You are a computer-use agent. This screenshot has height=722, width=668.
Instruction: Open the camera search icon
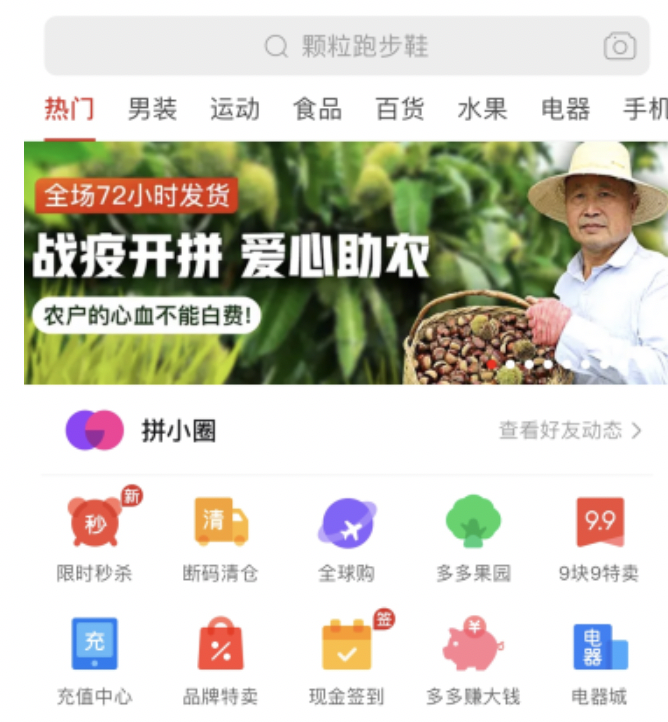point(619,46)
